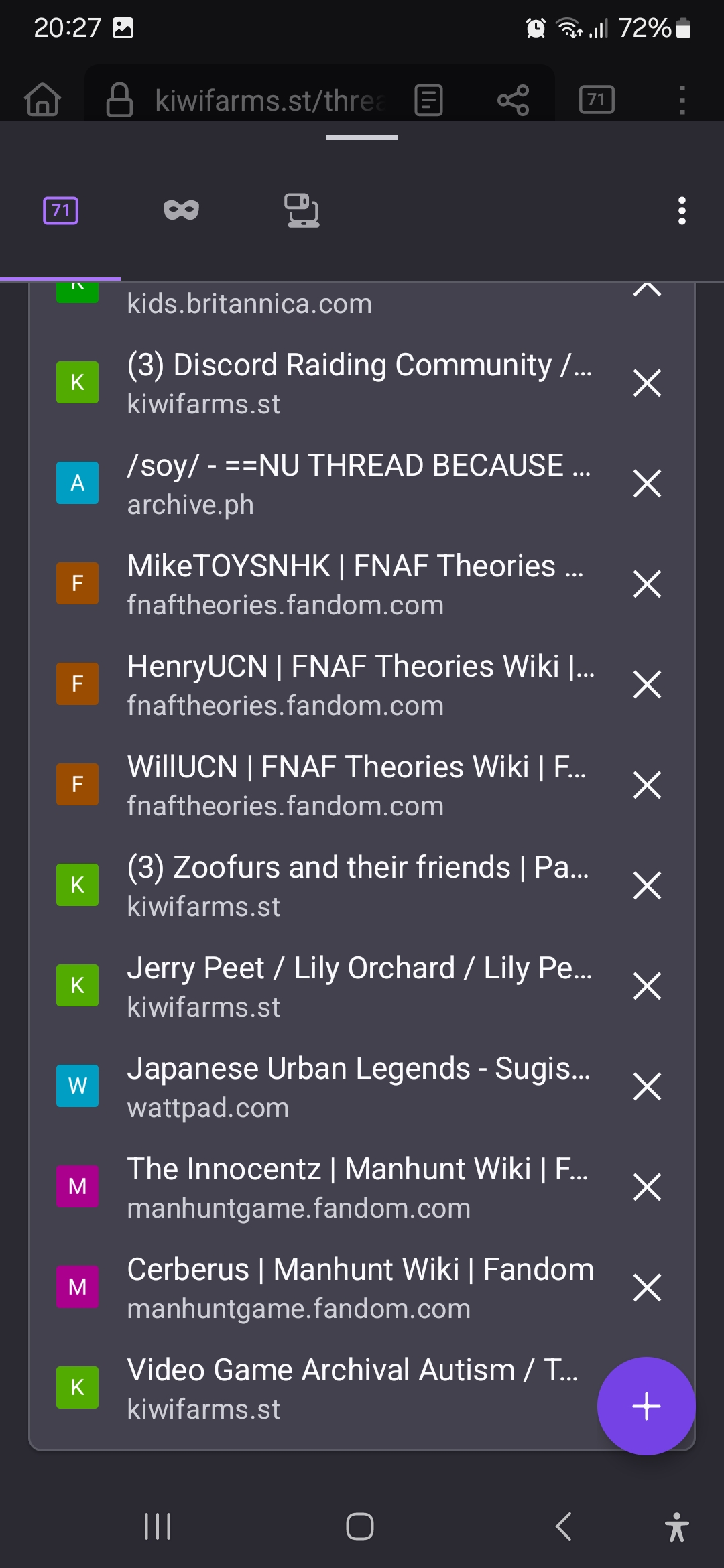Screen dimensions: 724x1568
Task: Add a new tab
Action: (x=646, y=1406)
